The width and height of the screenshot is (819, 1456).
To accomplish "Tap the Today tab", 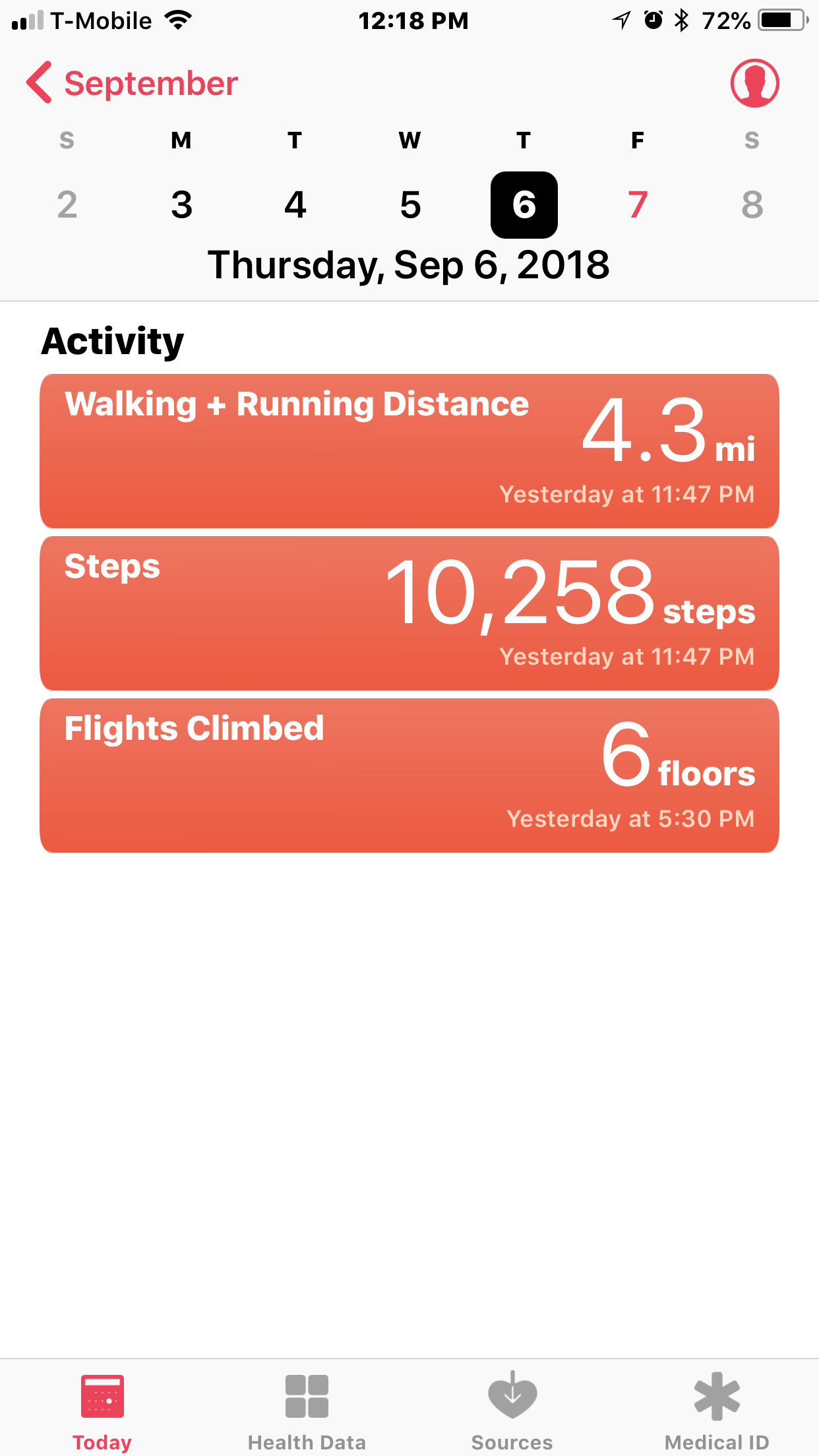I will pyautogui.click(x=102, y=1411).
